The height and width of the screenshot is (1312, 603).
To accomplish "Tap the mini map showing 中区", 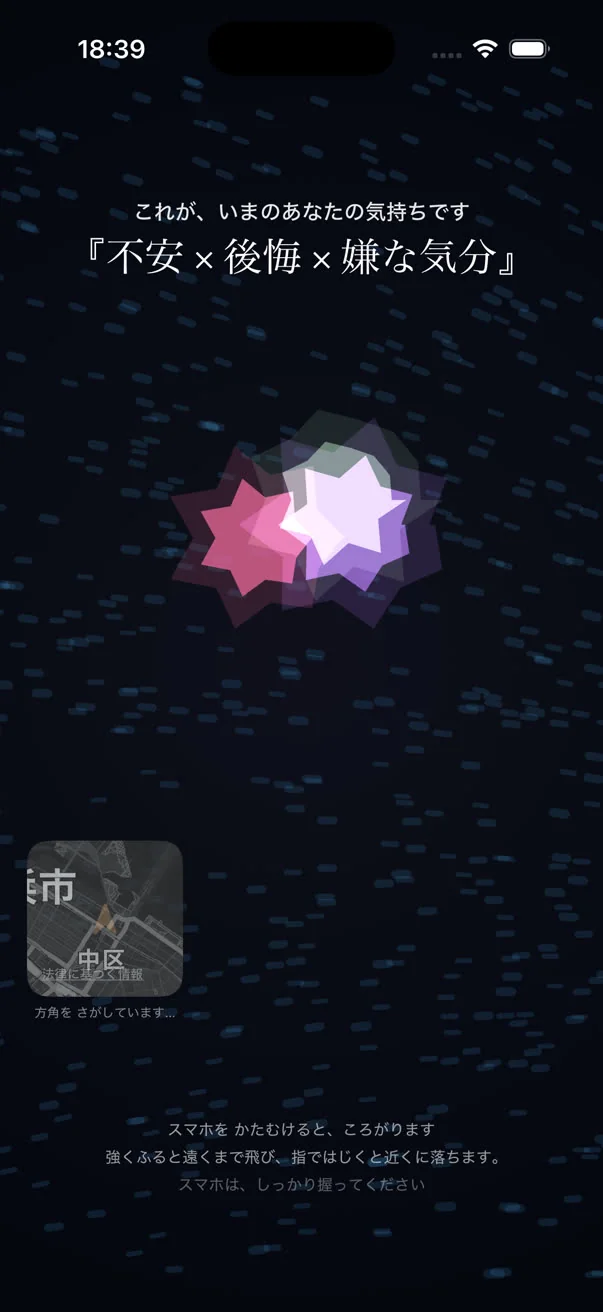I will tap(105, 918).
